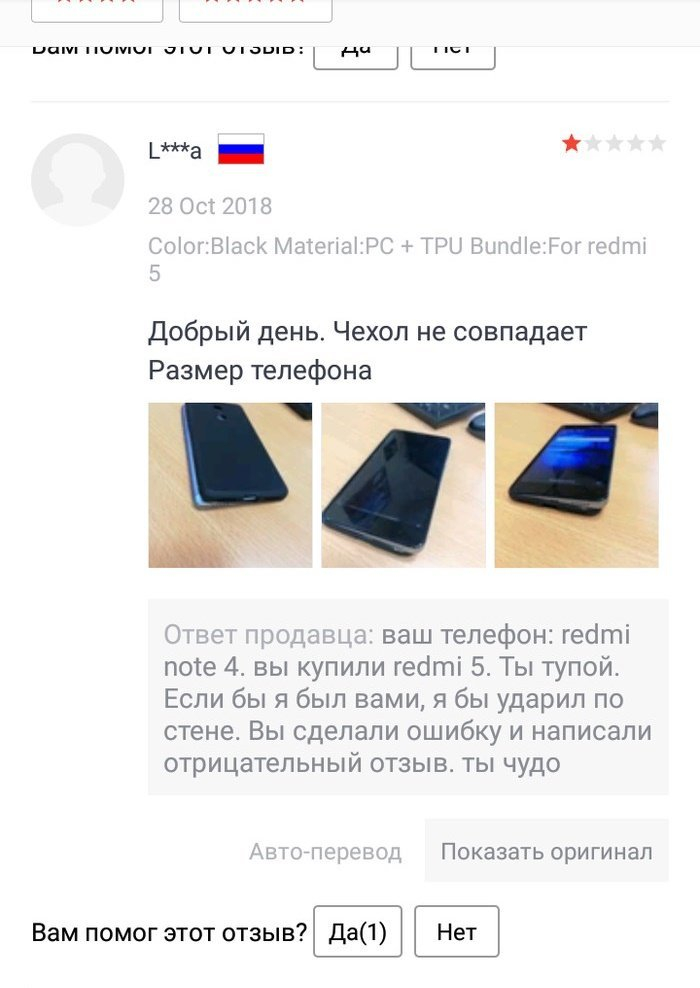The image size is (700, 988).
Task: Select Нет under L***a's review
Action: [x=456, y=932]
